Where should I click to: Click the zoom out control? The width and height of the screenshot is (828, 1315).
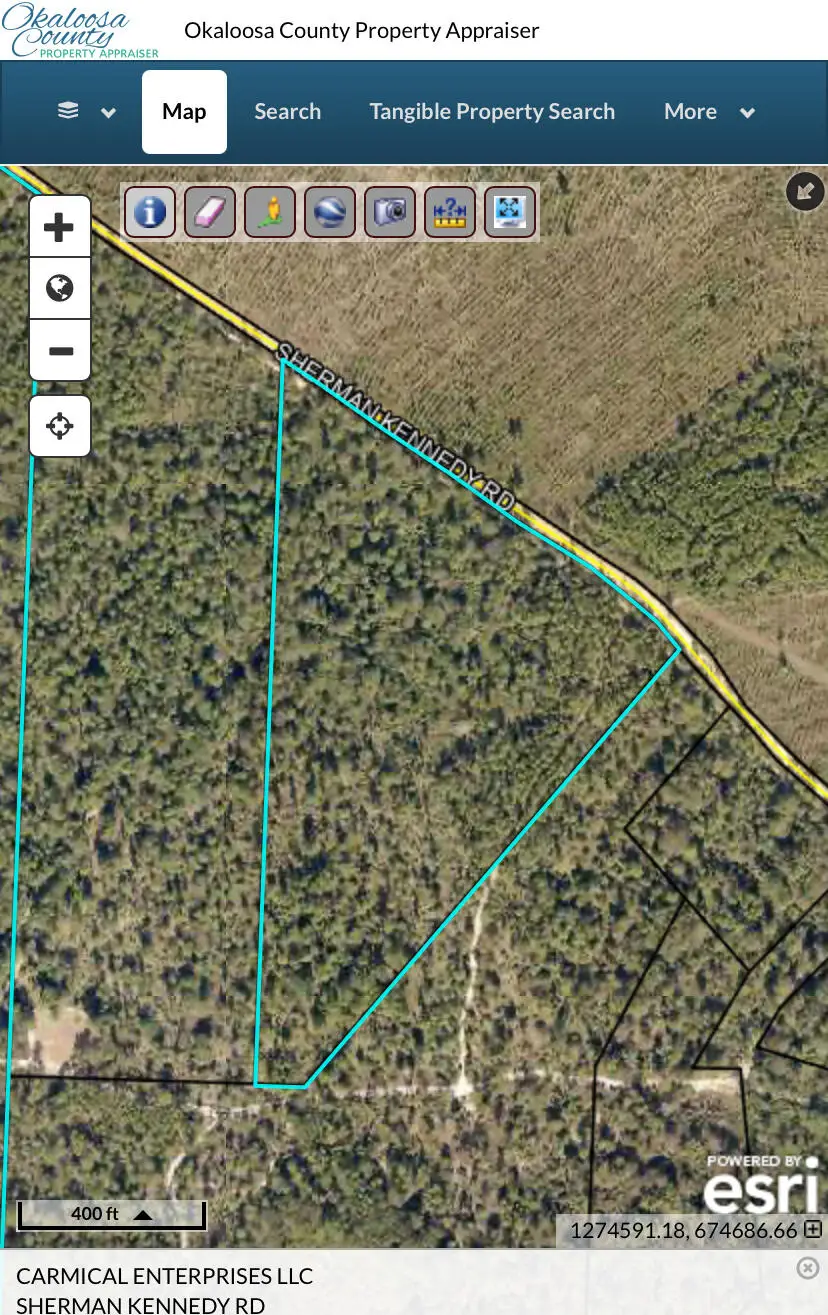click(x=60, y=351)
